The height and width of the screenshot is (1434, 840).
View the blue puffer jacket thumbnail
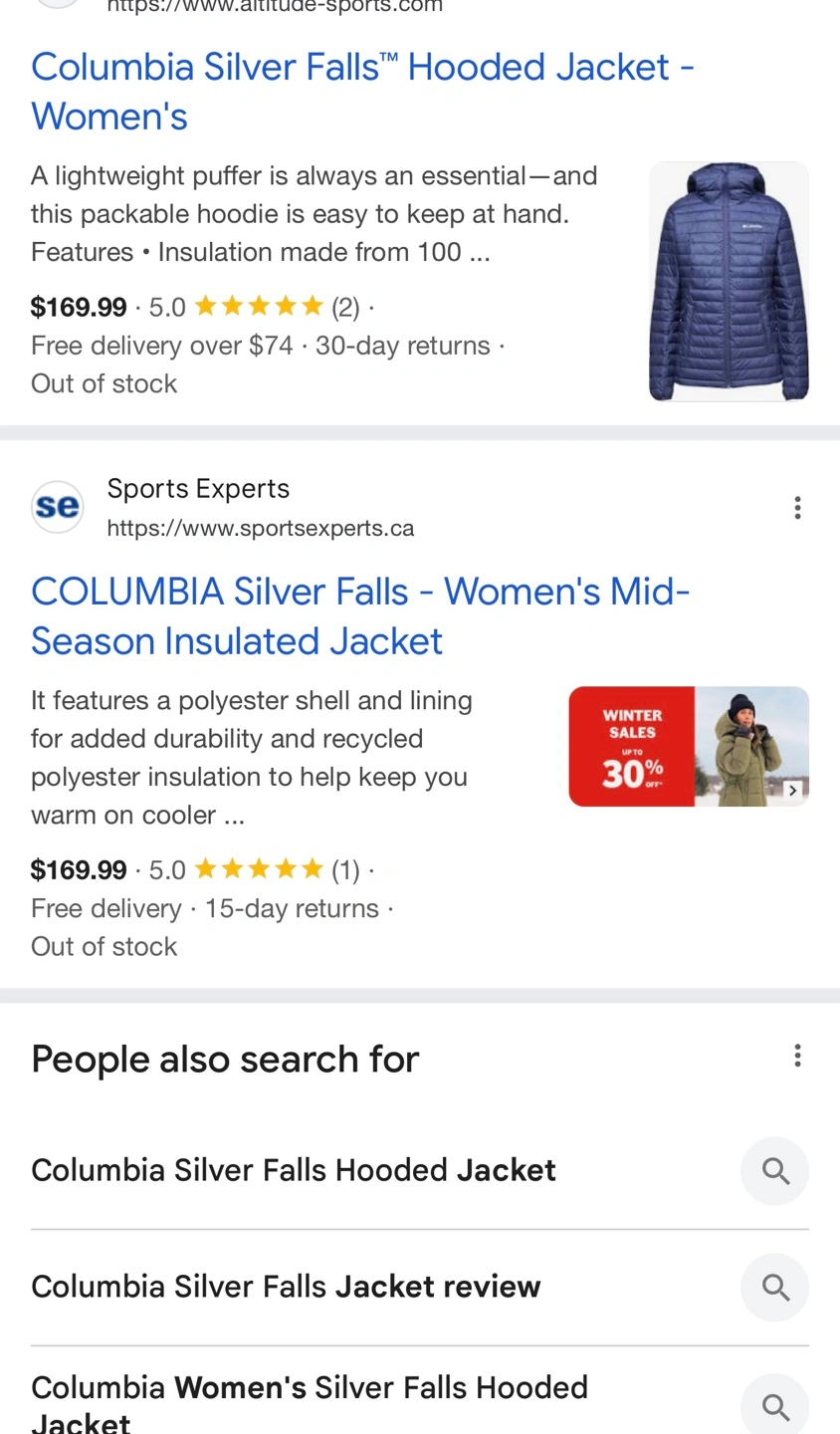[x=729, y=282]
